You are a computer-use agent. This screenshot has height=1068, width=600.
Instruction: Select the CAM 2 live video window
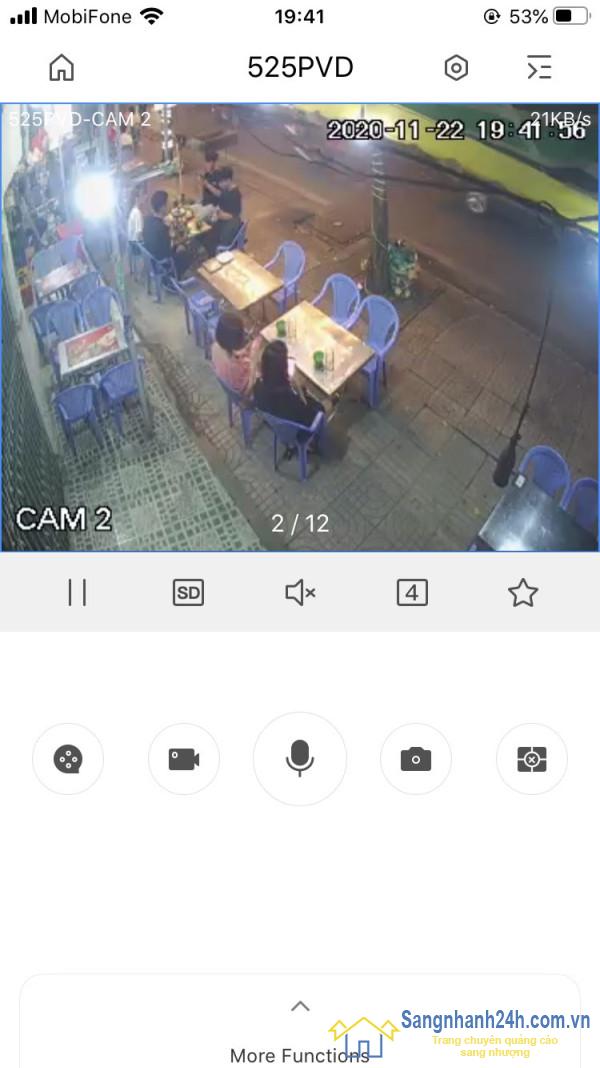point(300,326)
